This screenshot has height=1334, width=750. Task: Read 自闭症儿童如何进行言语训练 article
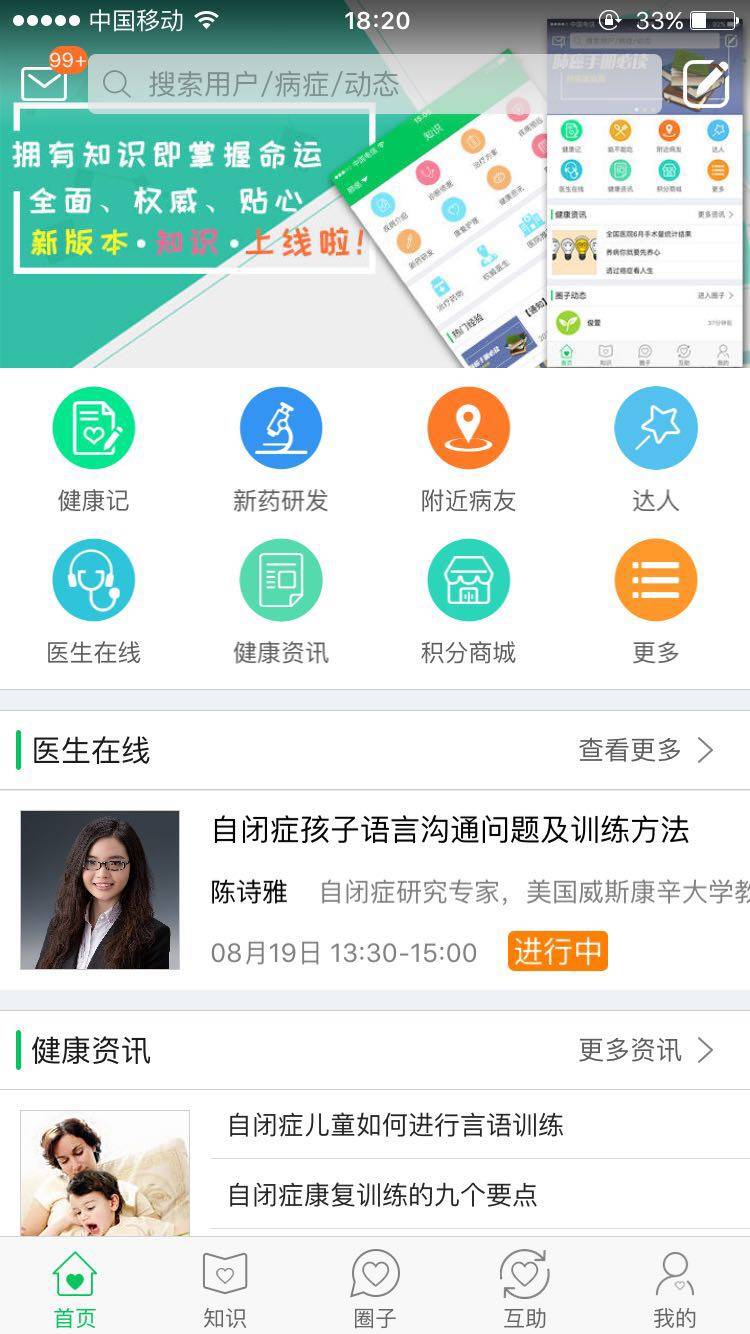(396, 1125)
